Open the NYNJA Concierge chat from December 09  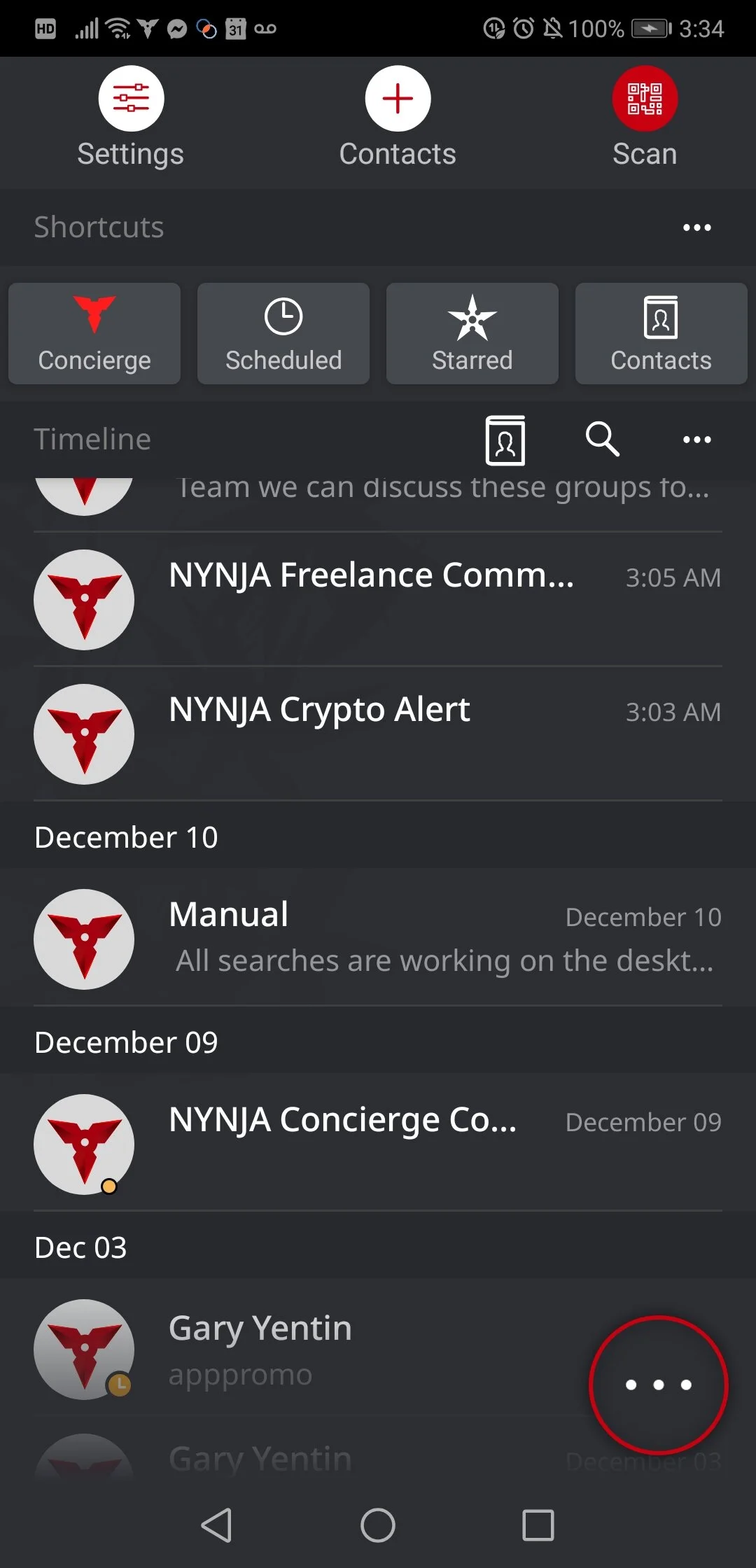pyautogui.click(x=378, y=1143)
